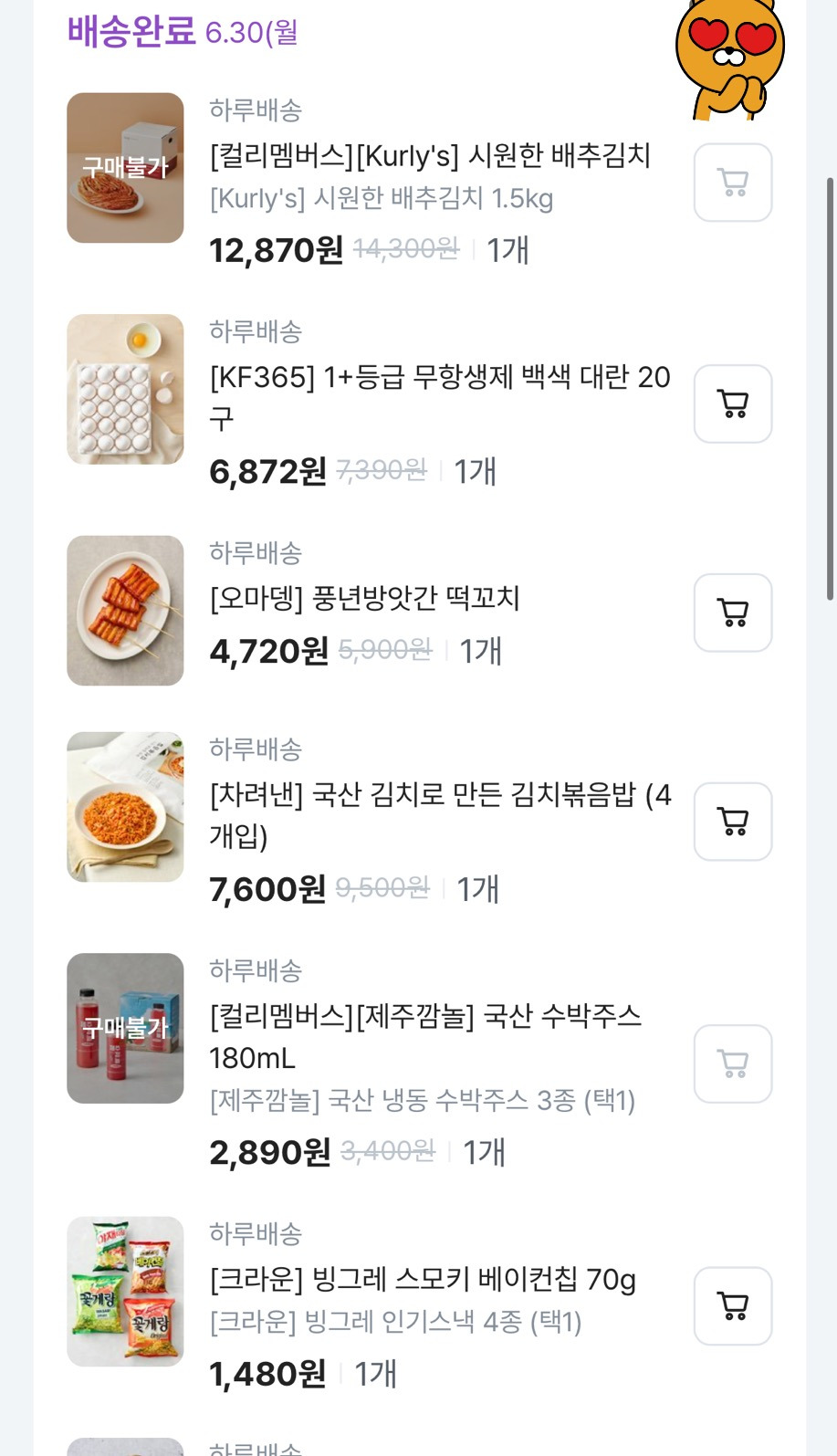Click the crossed-out 14,300원 original price
Image resolution: width=837 pixels, height=1456 pixels.
(403, 249)
